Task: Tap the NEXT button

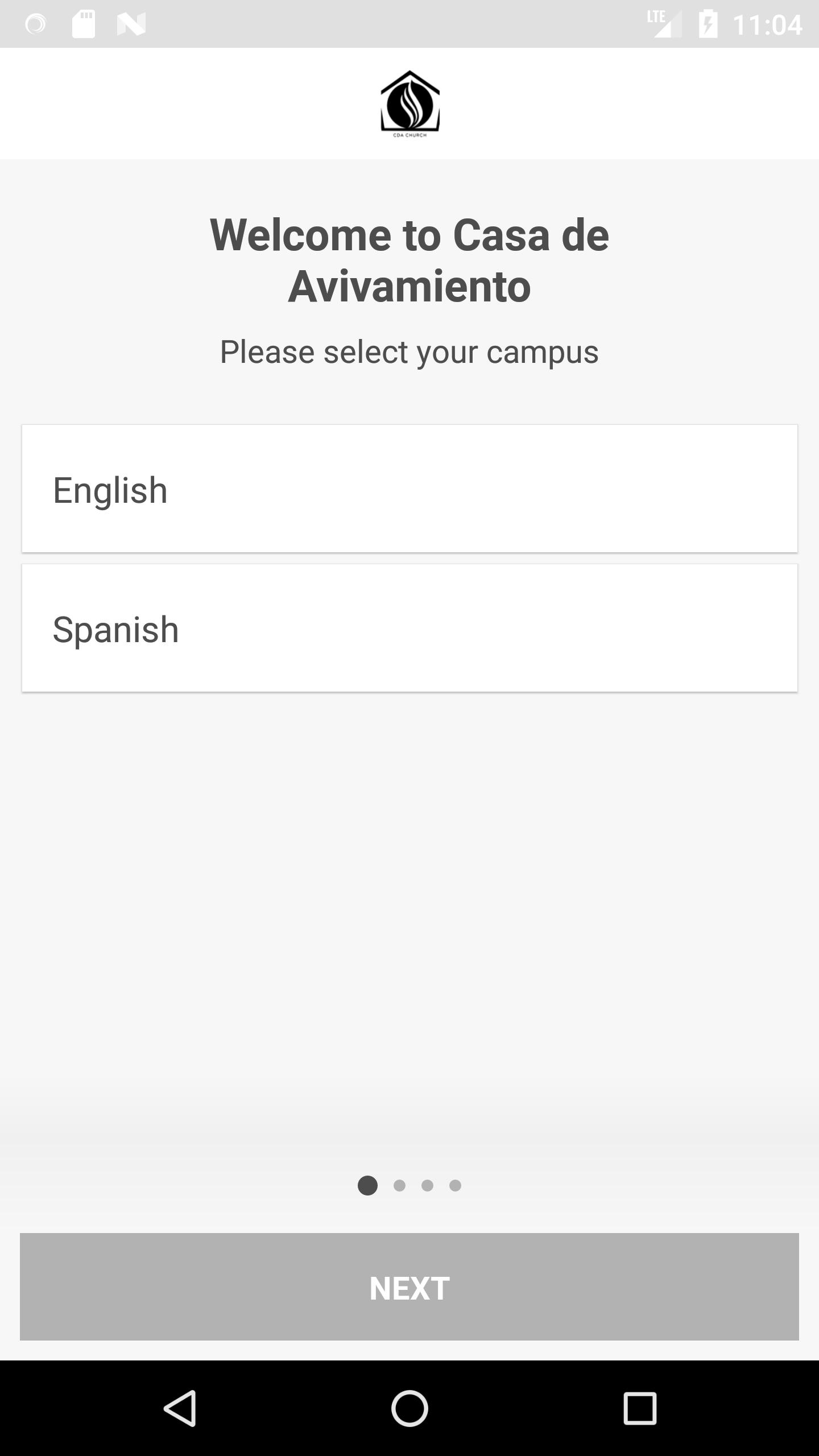Action: pyautogui.click(x=409, y=1287)
